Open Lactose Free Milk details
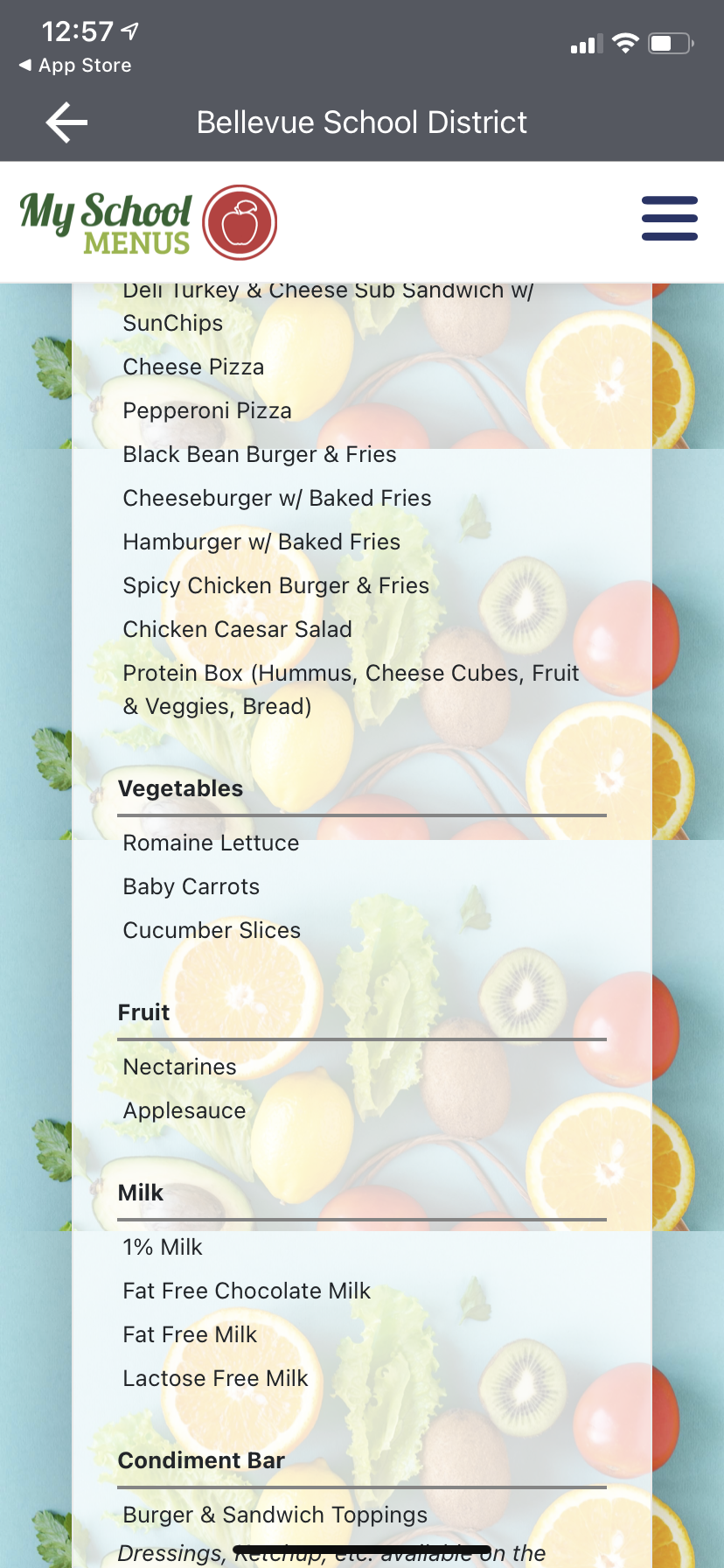The height and width of the screenshot is (1568, 724). (215, 1379)
